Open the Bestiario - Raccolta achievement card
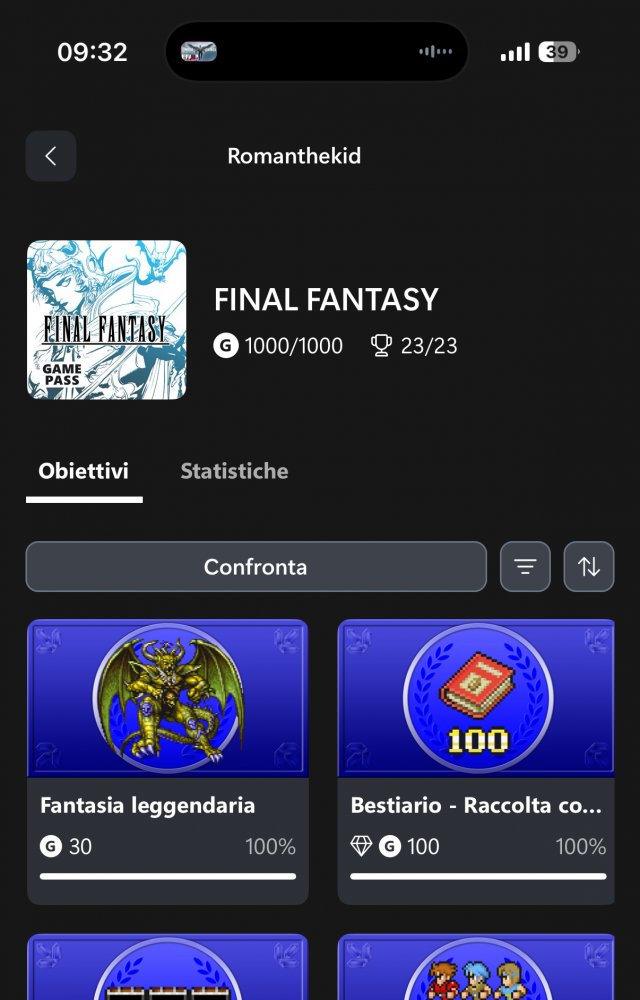Image resolution: width=640 pixels, height=1000 pixels. pos(478,761)
